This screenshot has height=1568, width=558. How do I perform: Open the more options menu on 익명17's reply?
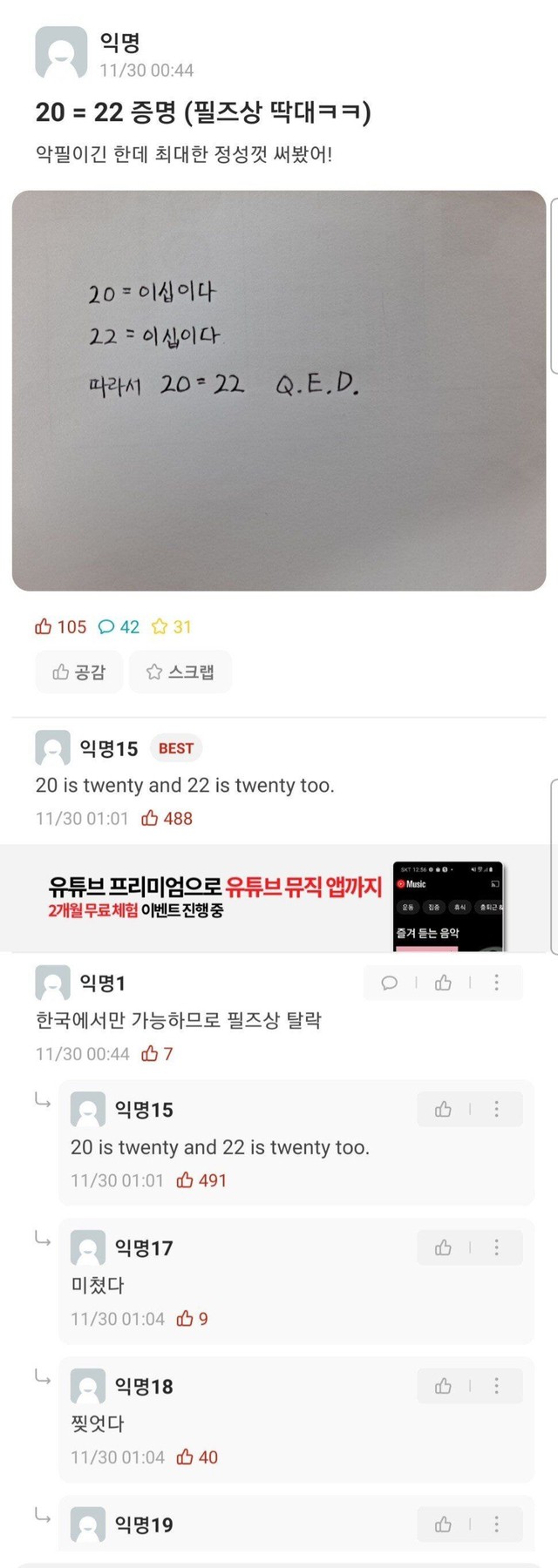pyautogui.click(x=497, y=1247)
